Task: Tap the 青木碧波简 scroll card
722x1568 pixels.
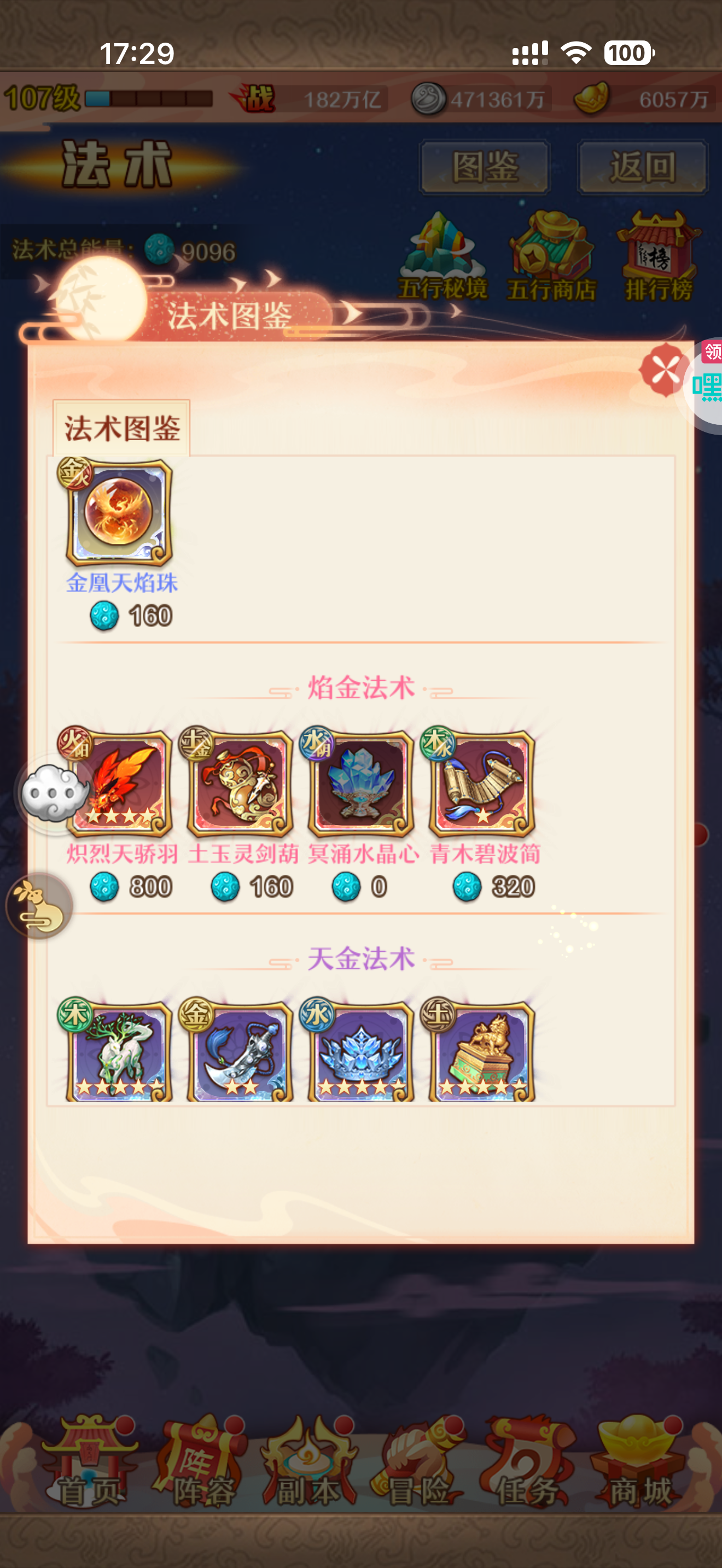Action: point(481,783)
